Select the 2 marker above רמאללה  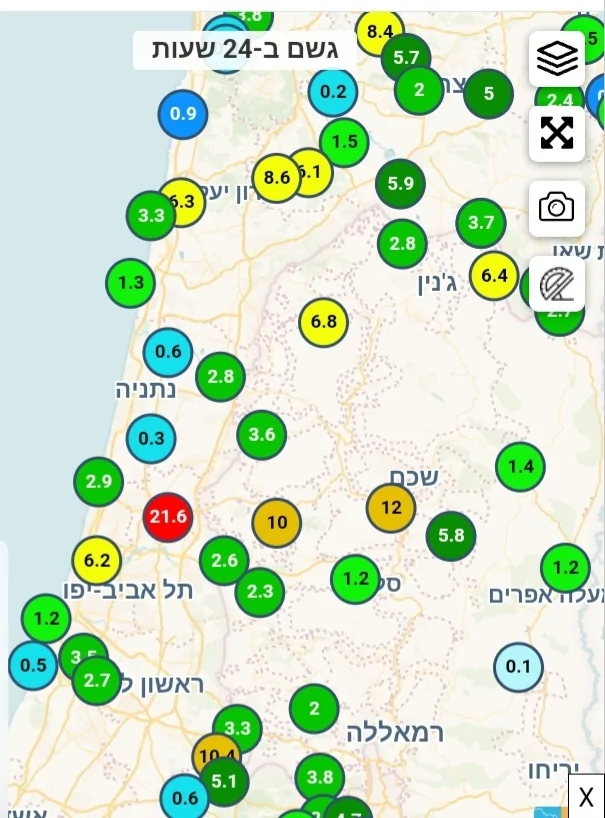[314, 709]
